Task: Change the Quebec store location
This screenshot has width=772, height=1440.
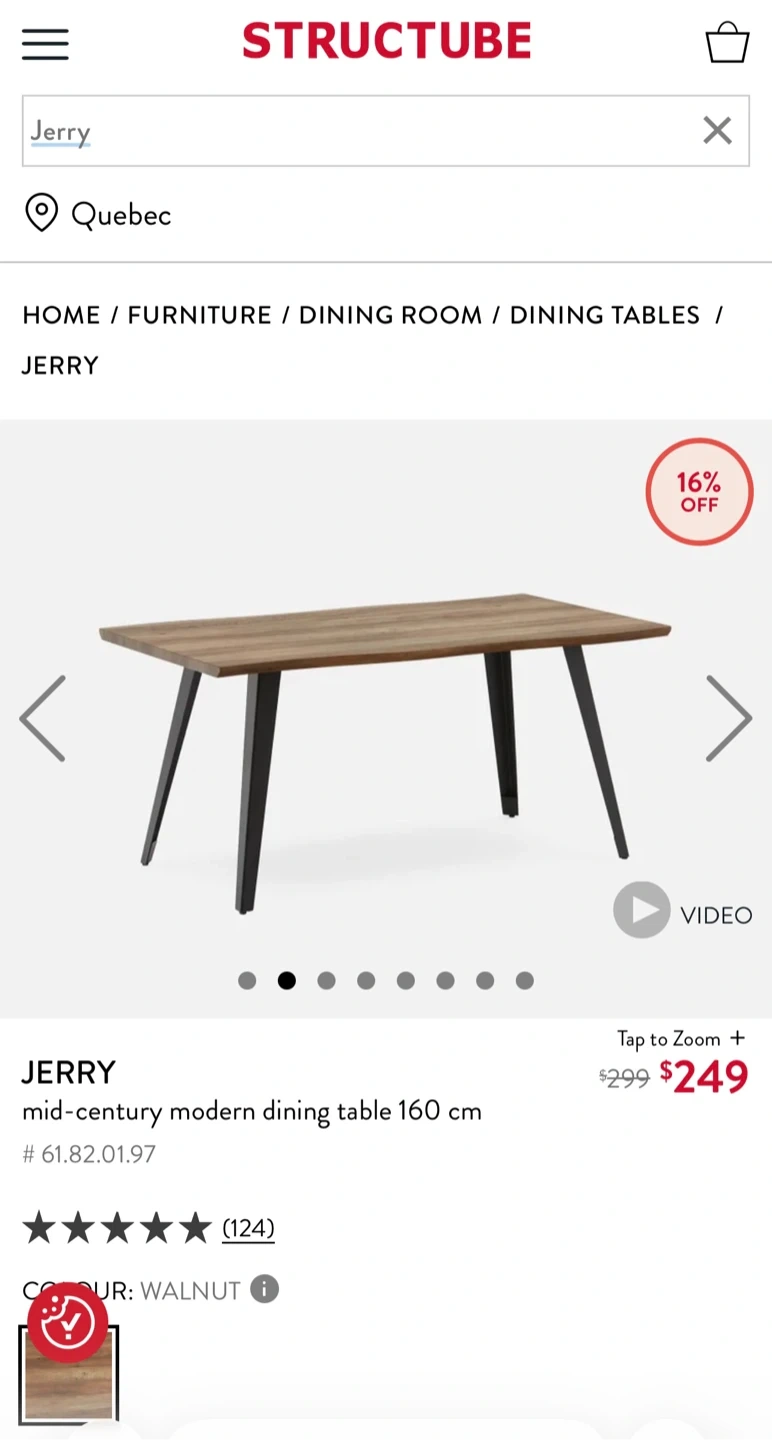Action: (x=98, y=214)
